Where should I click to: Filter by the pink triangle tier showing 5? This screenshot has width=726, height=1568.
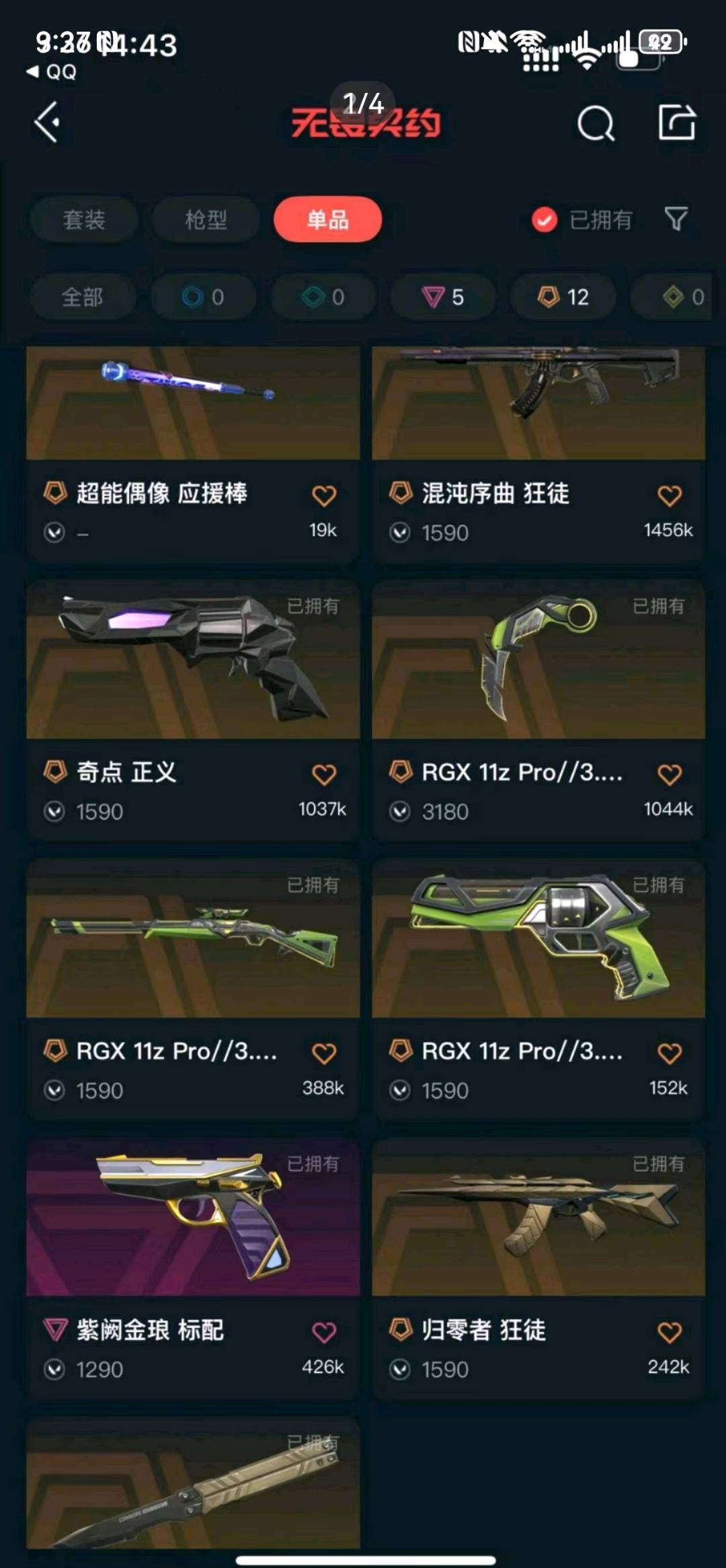pos(443,297)
